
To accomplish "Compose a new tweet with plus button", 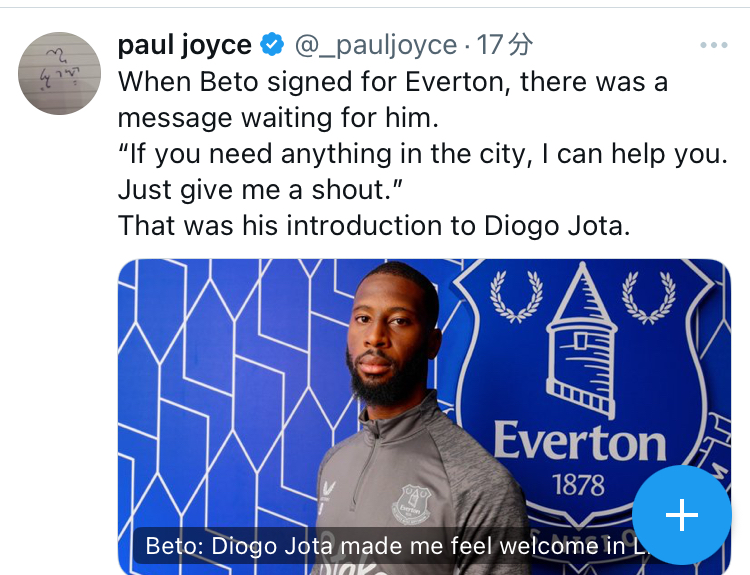I will pyautogui.click(x=682, y=516).
